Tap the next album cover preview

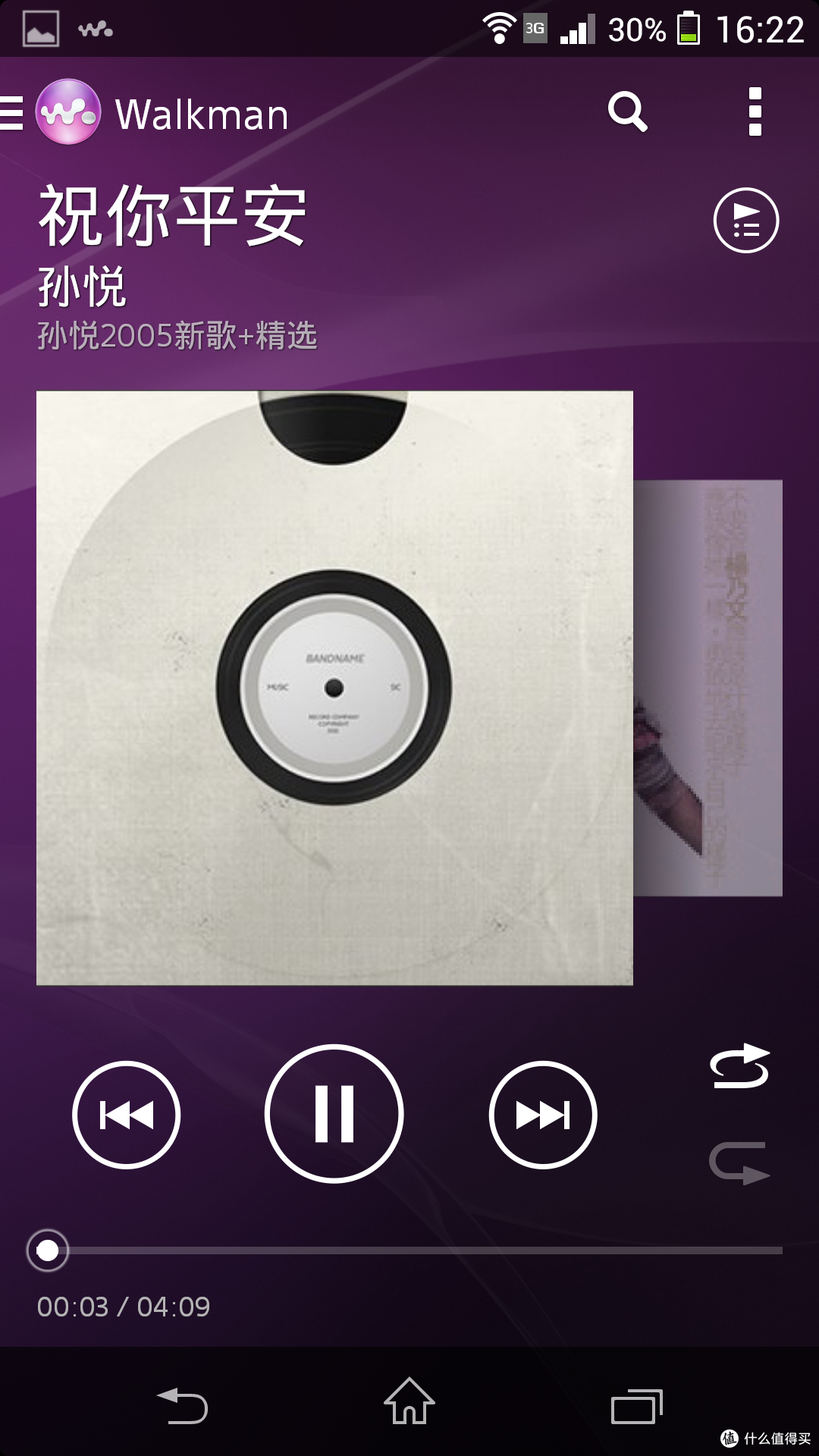708,688
